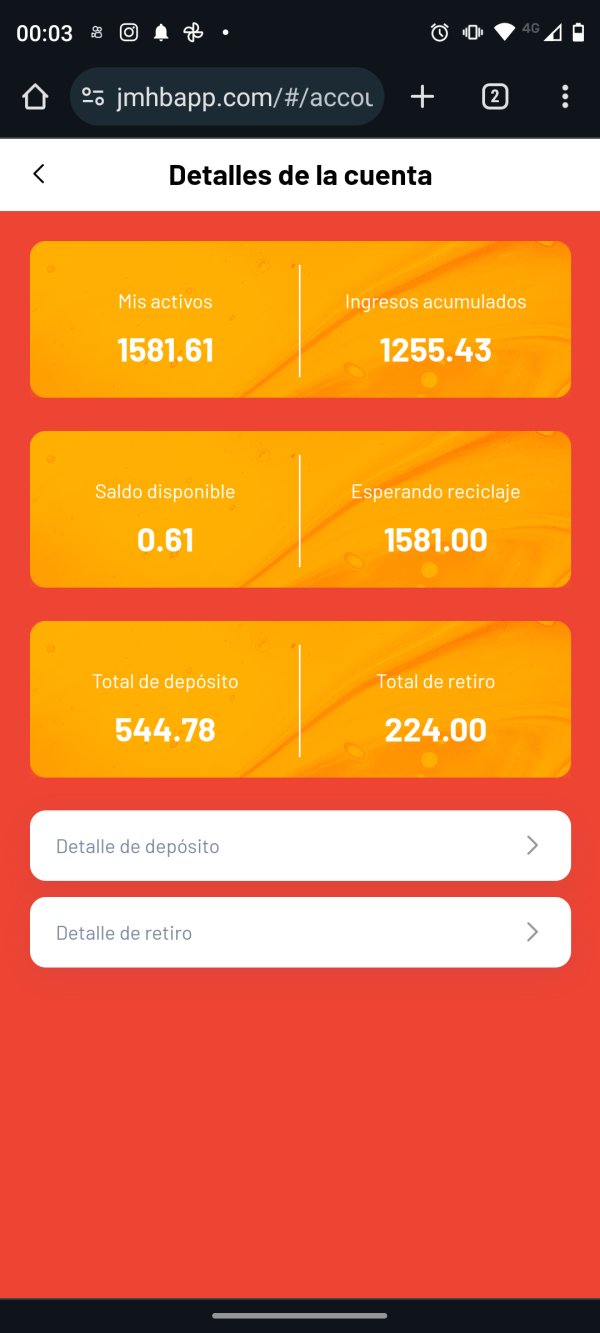600x1333 pixels.
Task: View site information icon in address bar
Action: 93,97
